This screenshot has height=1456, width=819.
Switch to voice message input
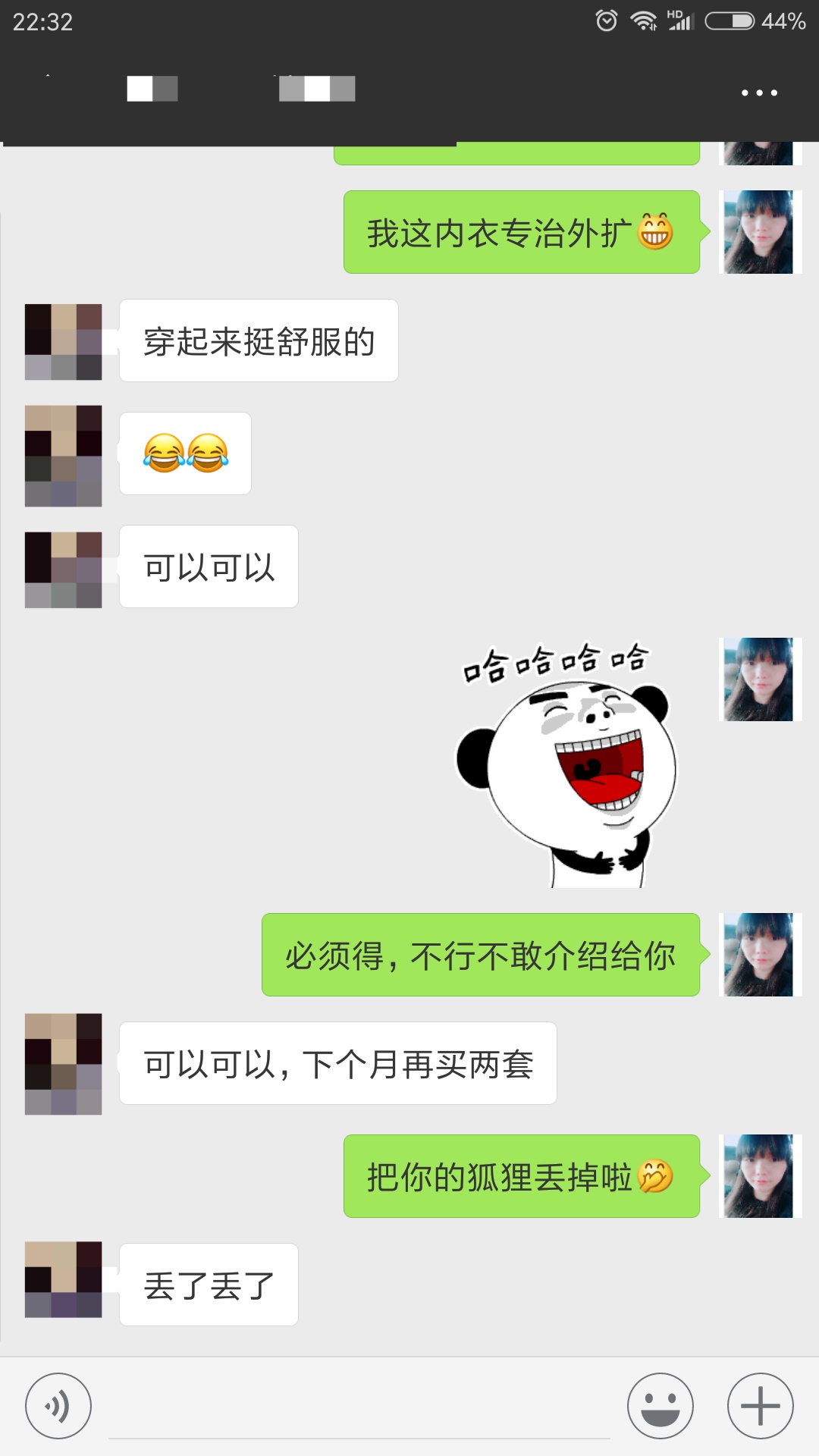(x=58, y=1406)
